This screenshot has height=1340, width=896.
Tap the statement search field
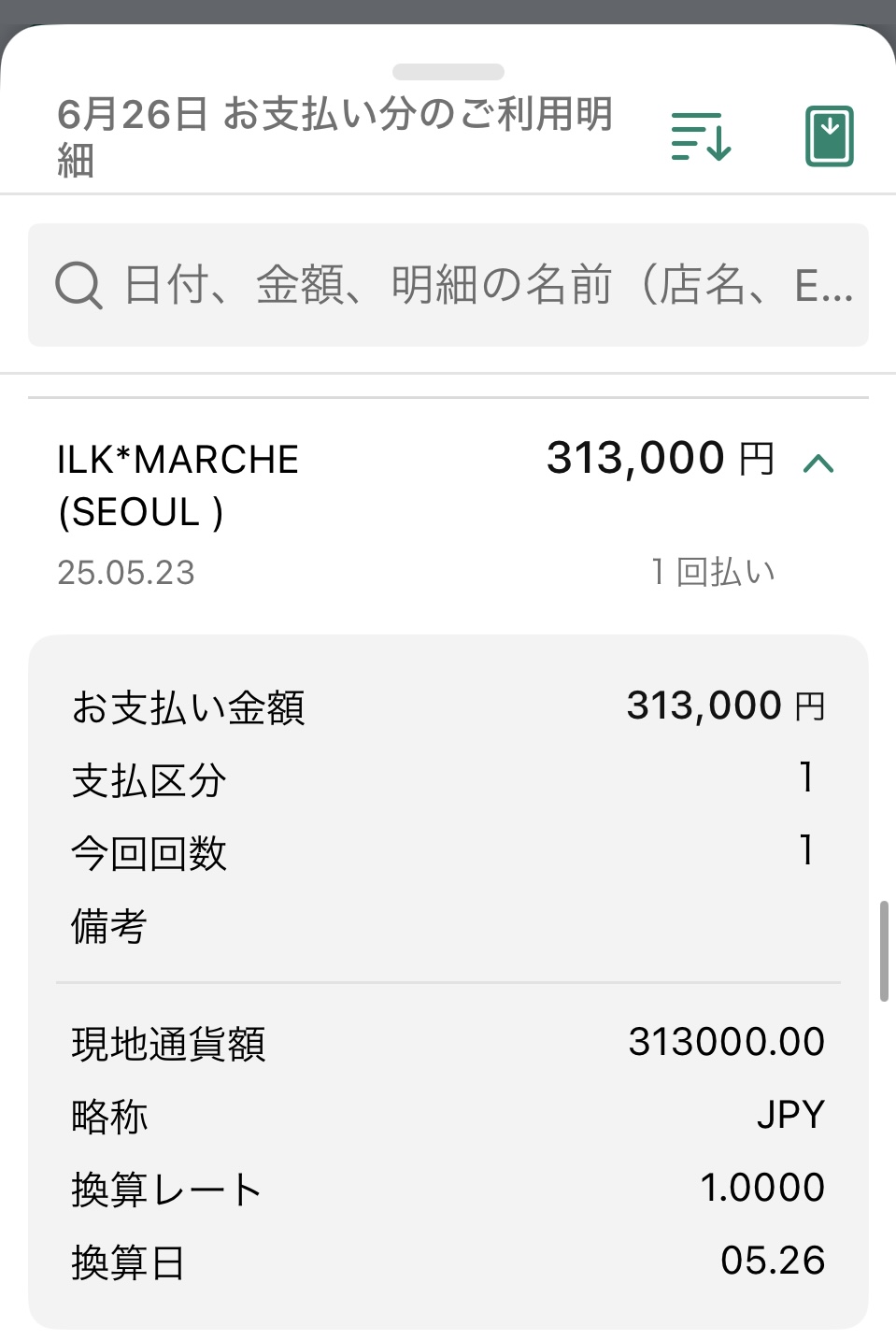[x=448, y=285]
